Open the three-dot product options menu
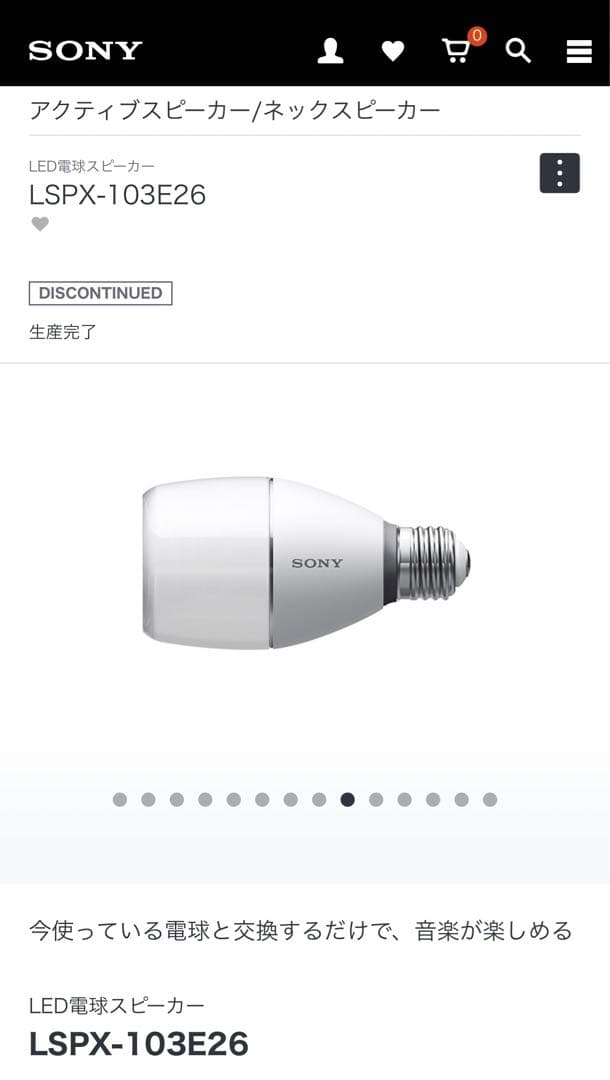This screenshot has height=1080, width=610. pos(559,173)
